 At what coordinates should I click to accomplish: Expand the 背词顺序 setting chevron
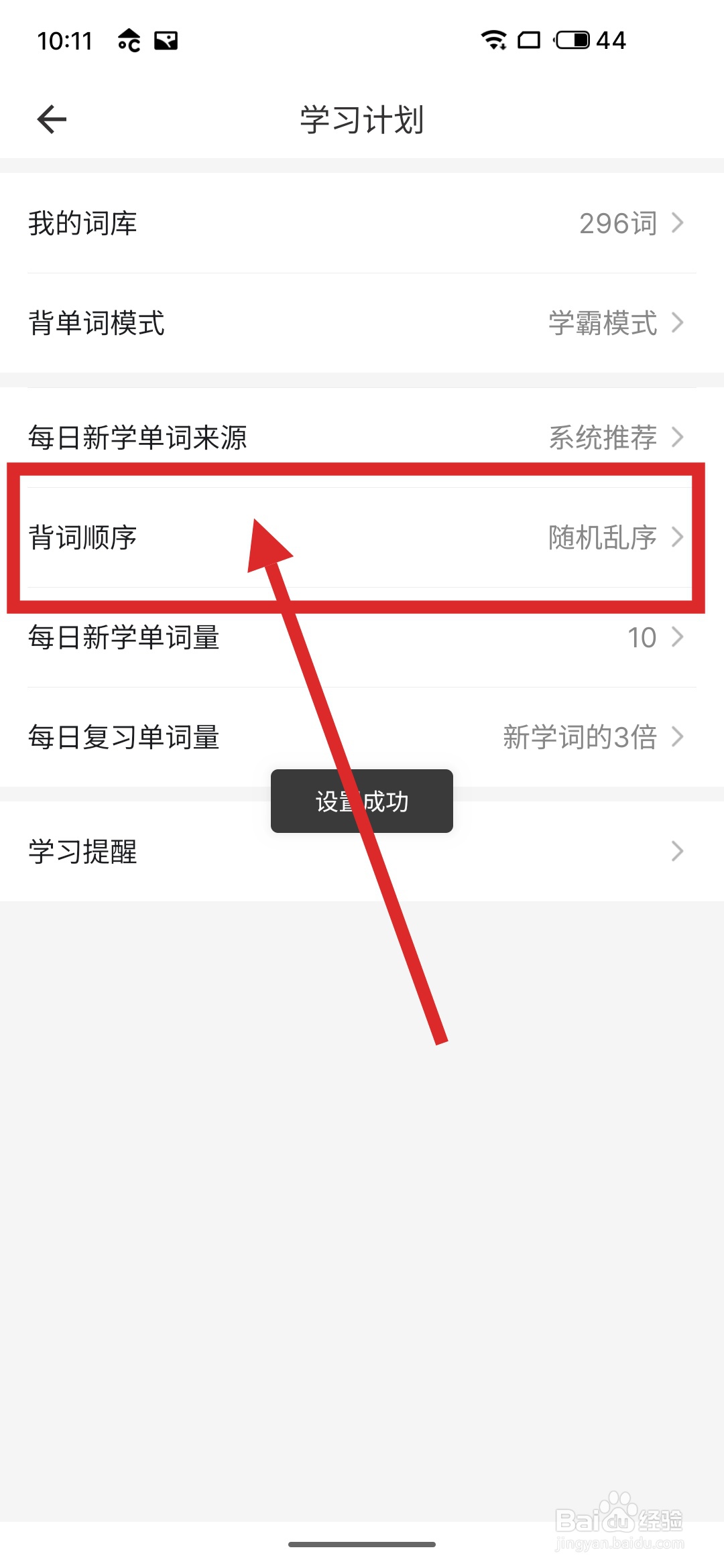click(x=678, y=536)
